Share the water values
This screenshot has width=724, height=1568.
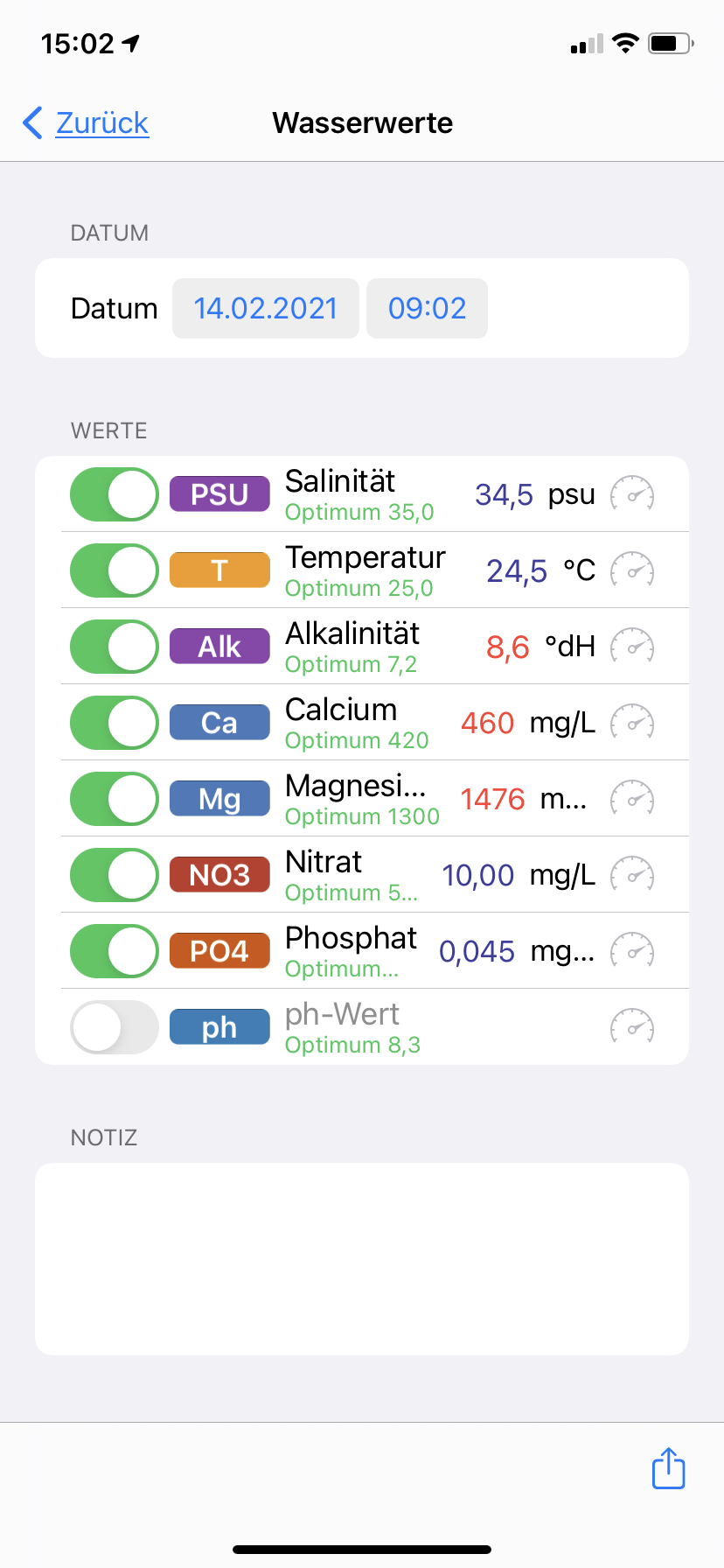point(669,1468)
